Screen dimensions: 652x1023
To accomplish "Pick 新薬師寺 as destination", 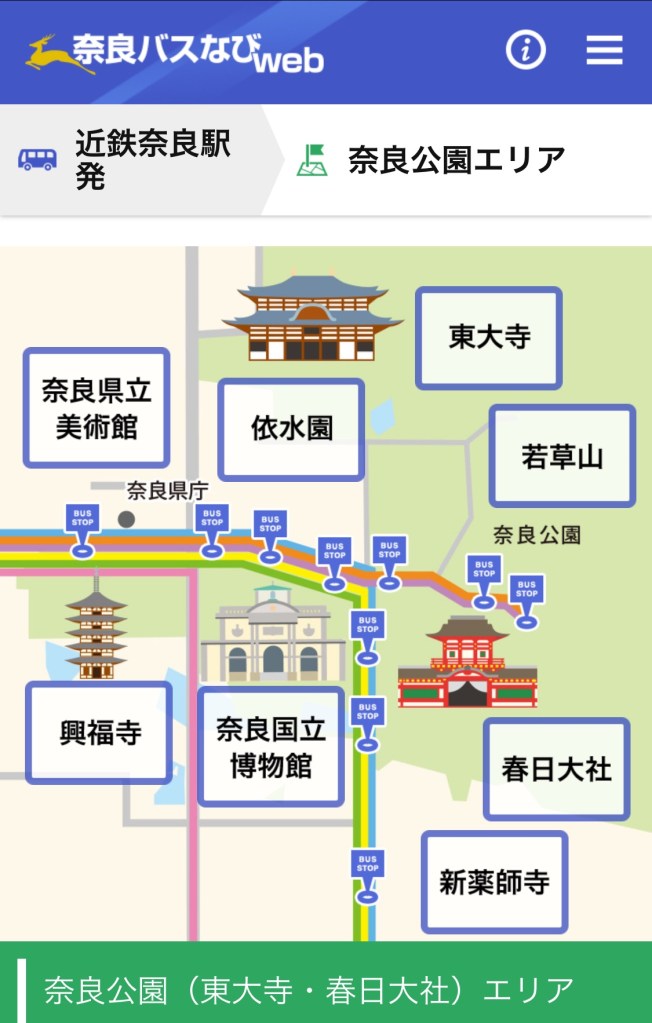I will pos(494,882).
